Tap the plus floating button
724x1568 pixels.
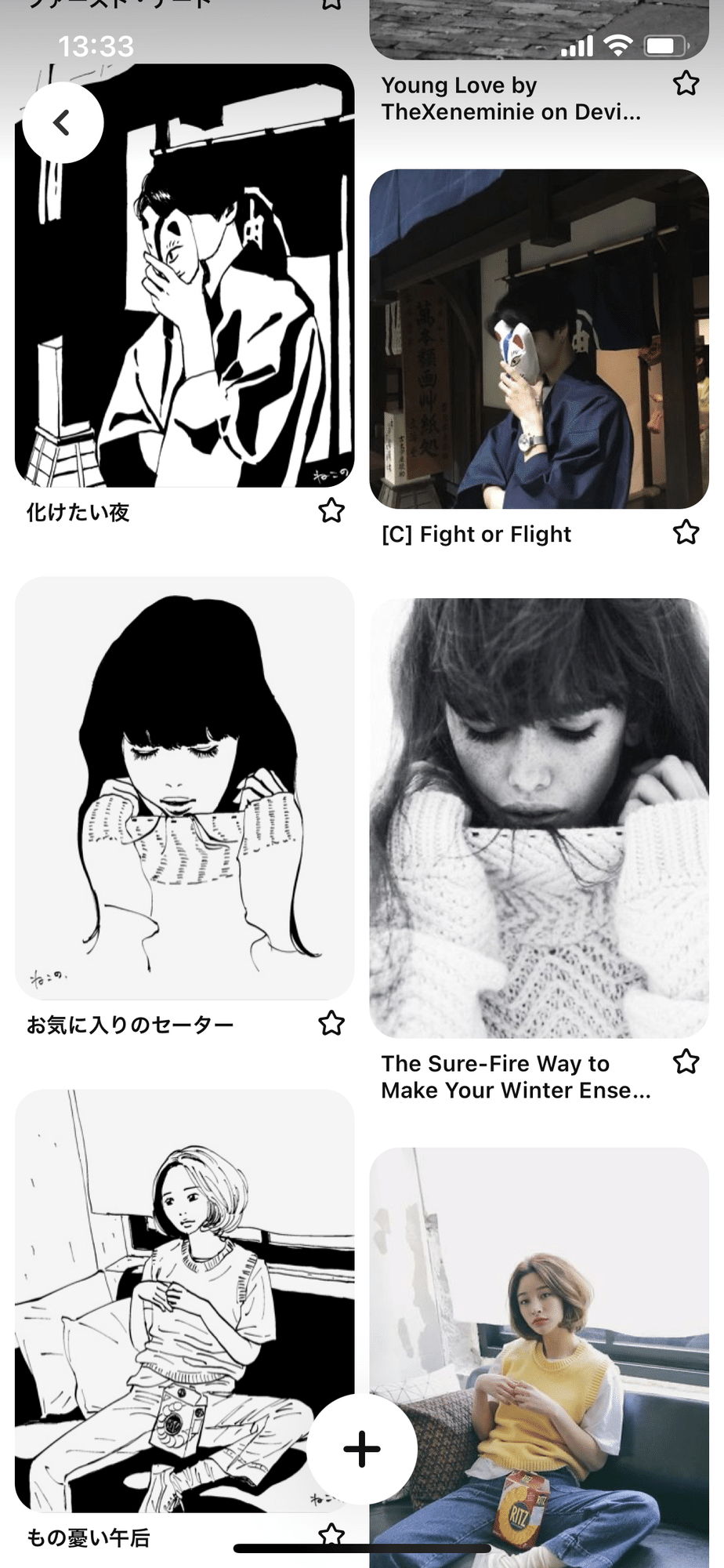362,1449
